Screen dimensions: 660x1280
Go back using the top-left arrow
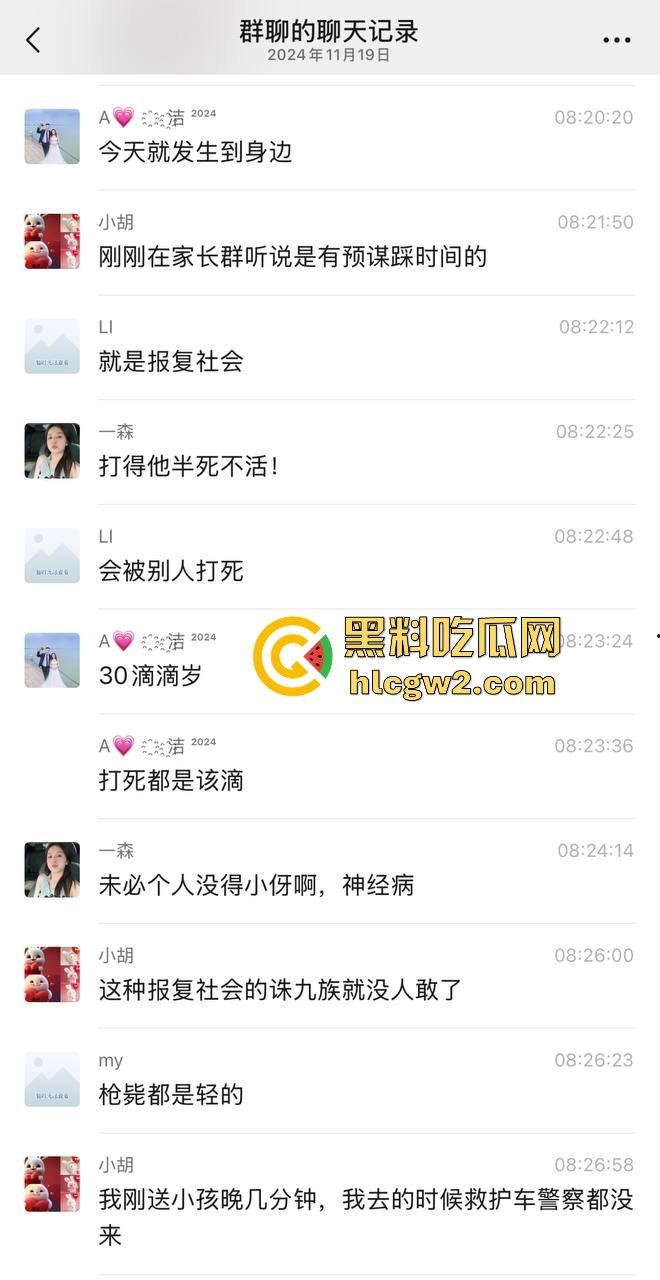pos(33,40)
